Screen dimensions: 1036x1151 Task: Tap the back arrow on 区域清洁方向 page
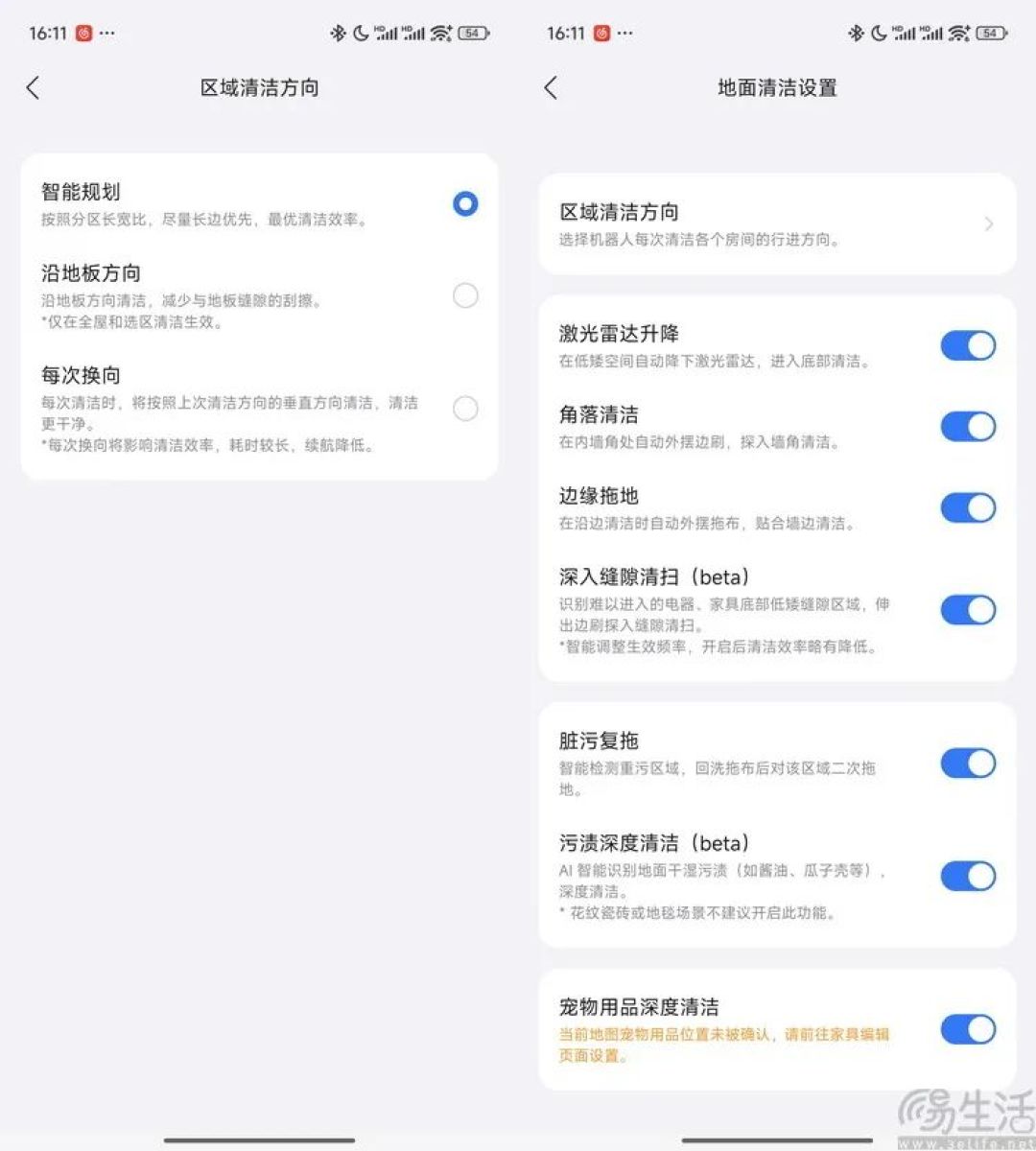coord(33,87)
